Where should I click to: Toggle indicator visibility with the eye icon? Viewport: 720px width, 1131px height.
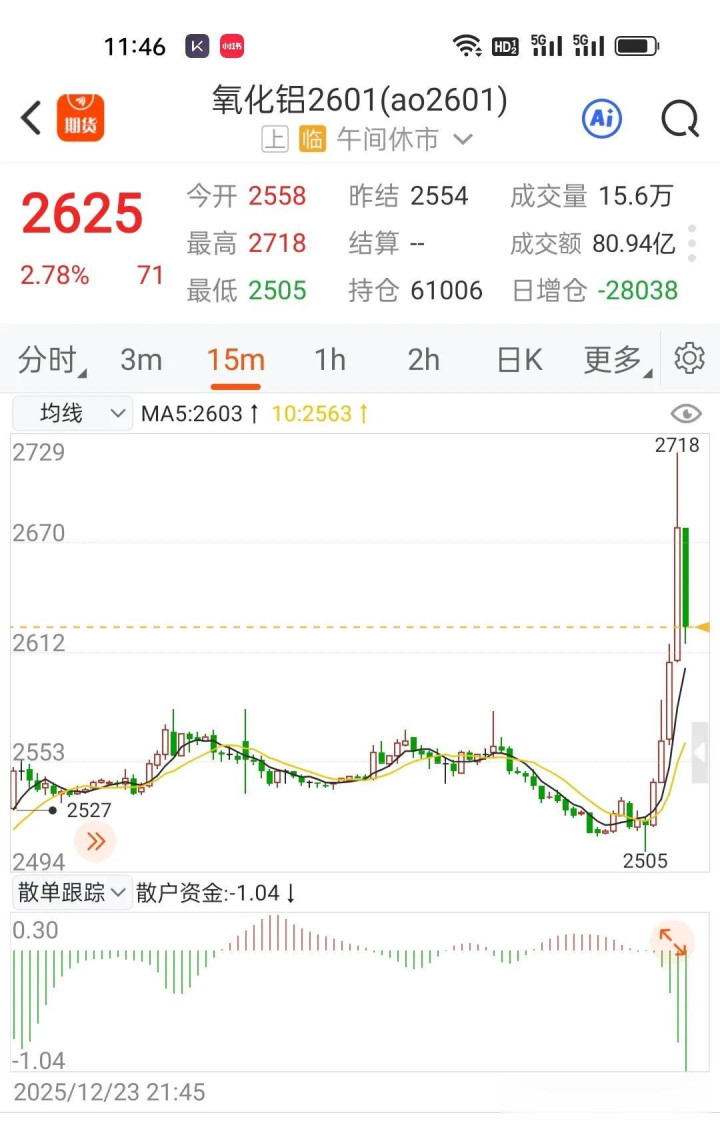point(686,414)
